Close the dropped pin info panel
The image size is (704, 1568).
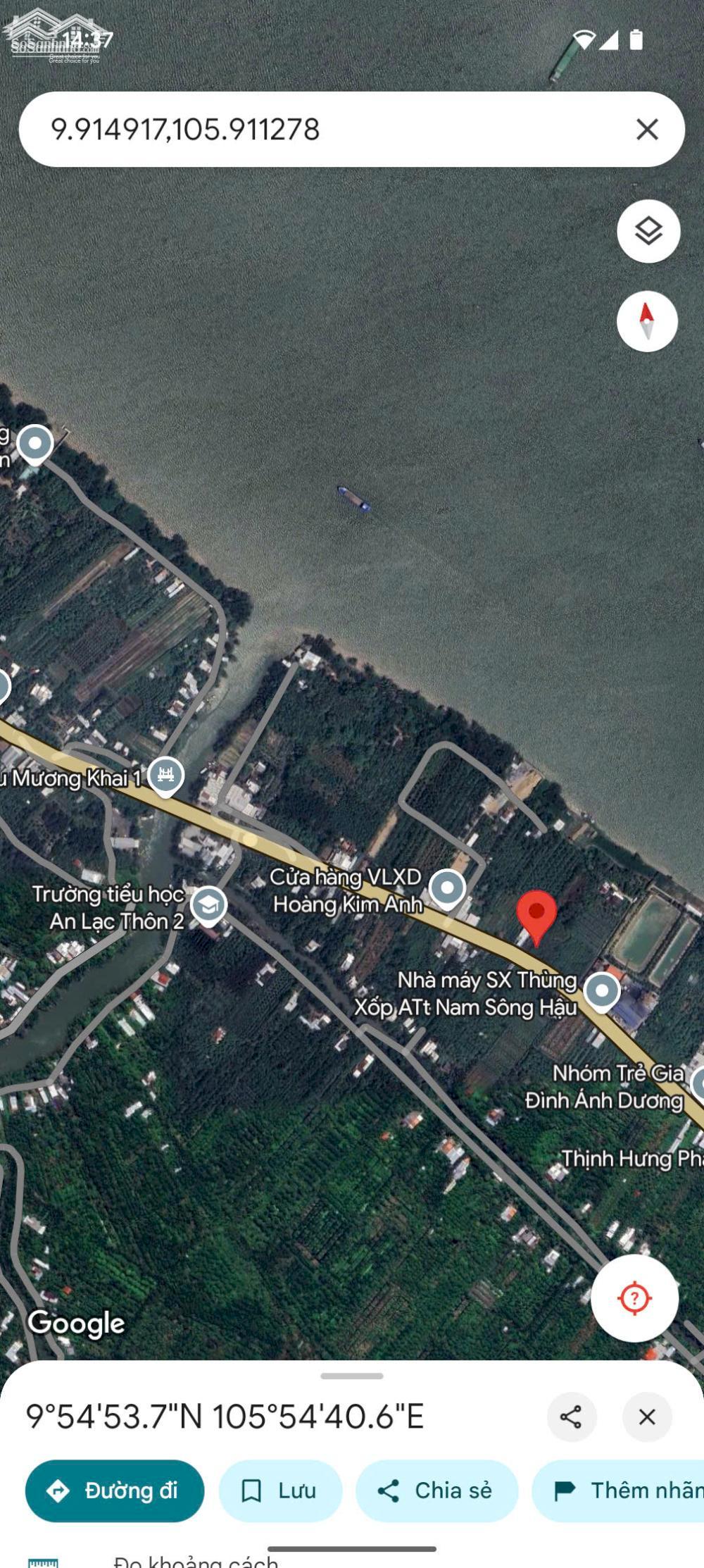point(647,1417)
